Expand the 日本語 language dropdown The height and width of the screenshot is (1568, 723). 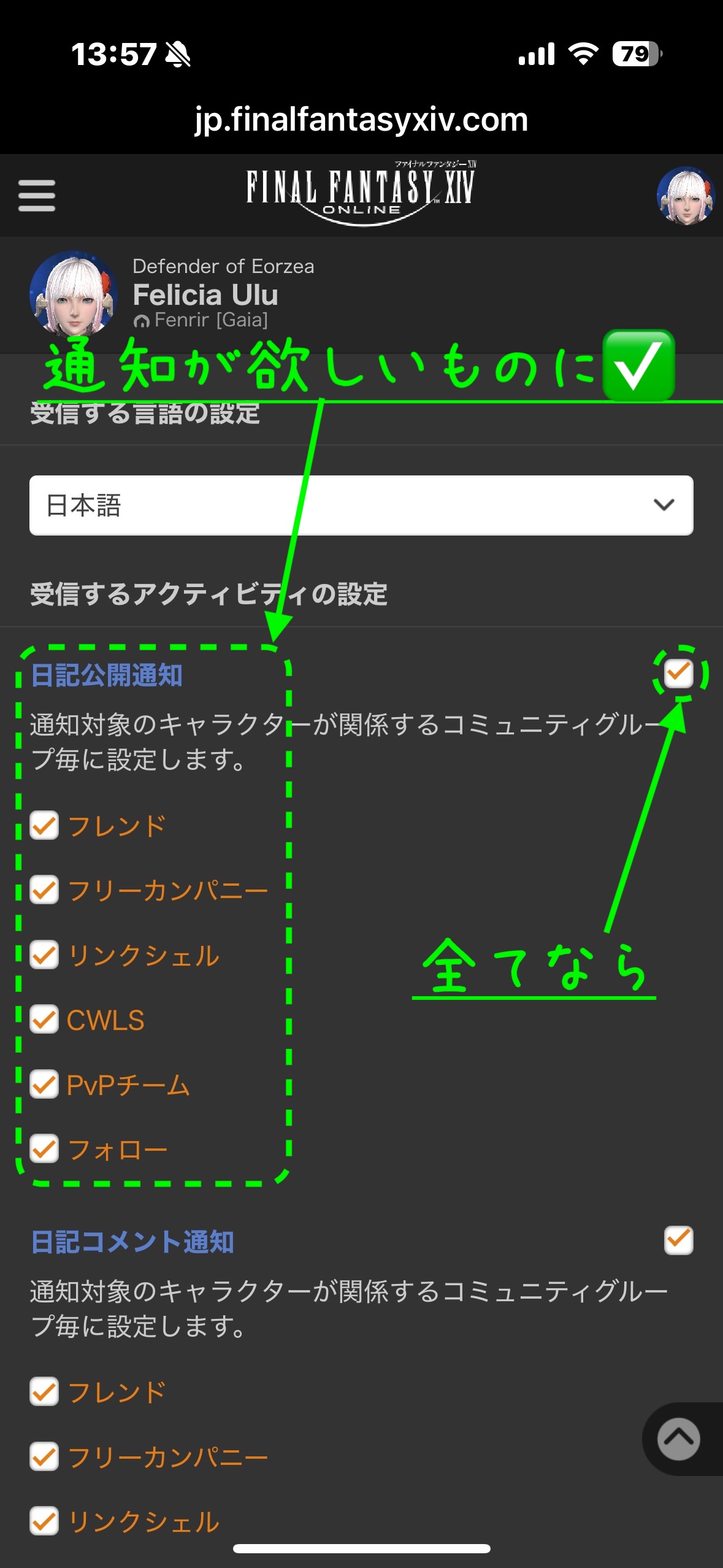pos(361,505)
